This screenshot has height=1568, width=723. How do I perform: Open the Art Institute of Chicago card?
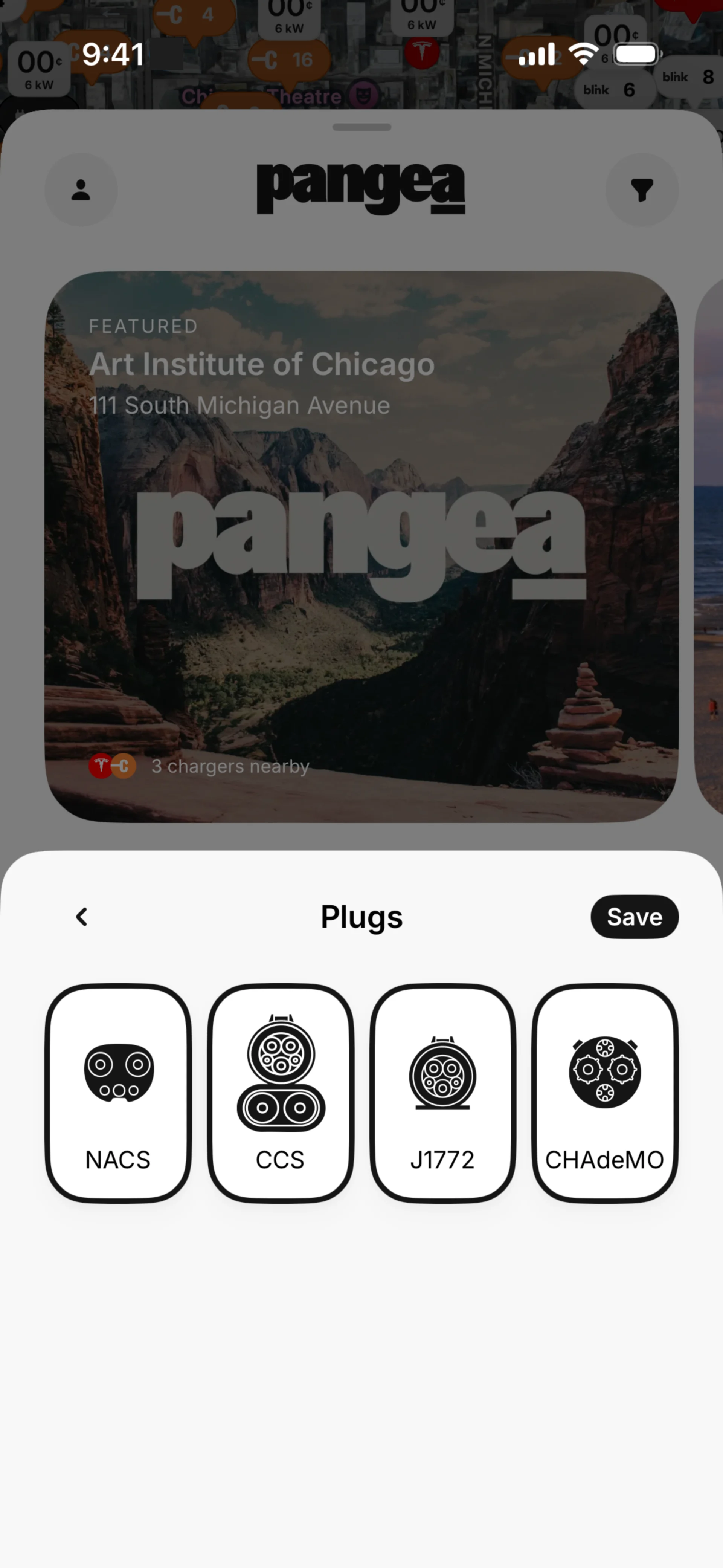pyautogui.click(x=361, y=546)
